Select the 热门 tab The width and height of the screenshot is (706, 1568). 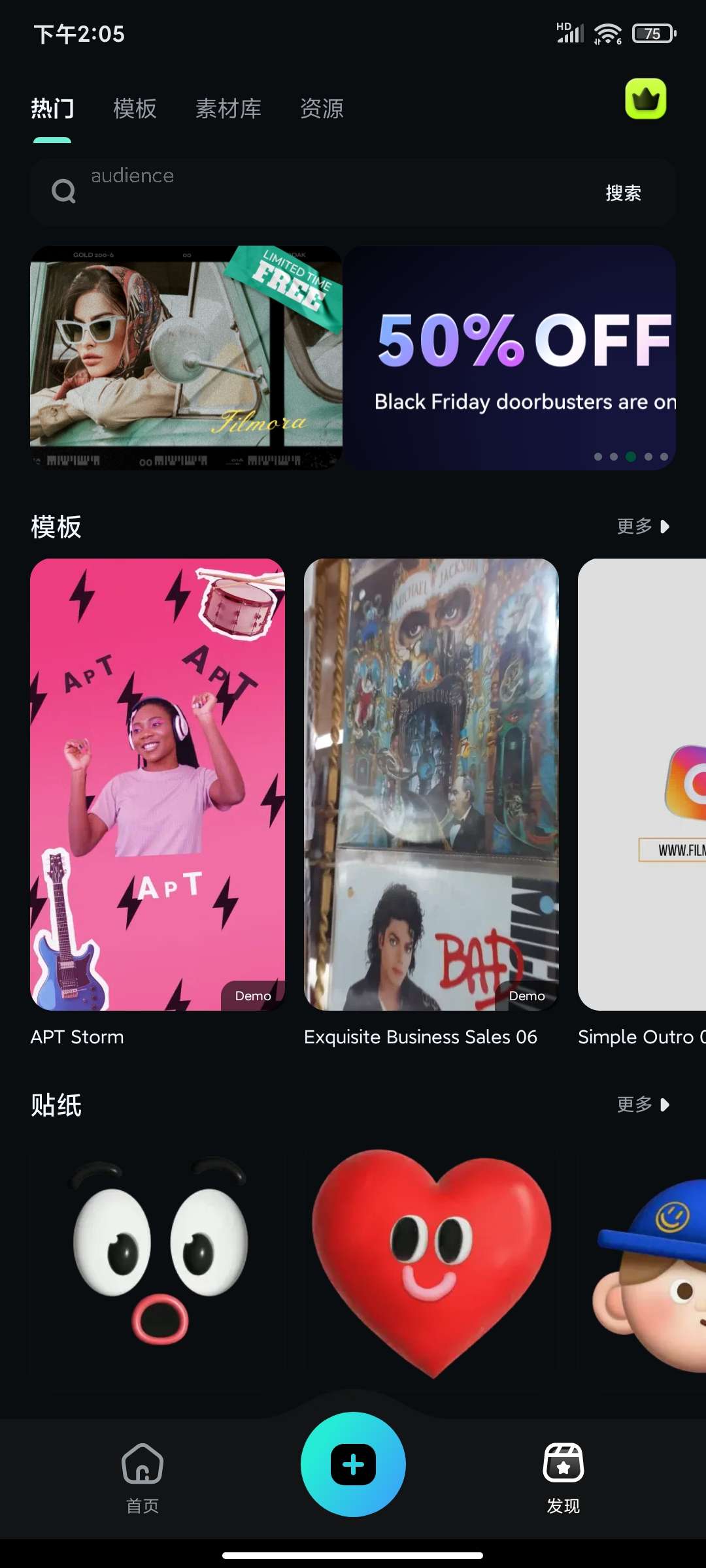tap(52, 108)
